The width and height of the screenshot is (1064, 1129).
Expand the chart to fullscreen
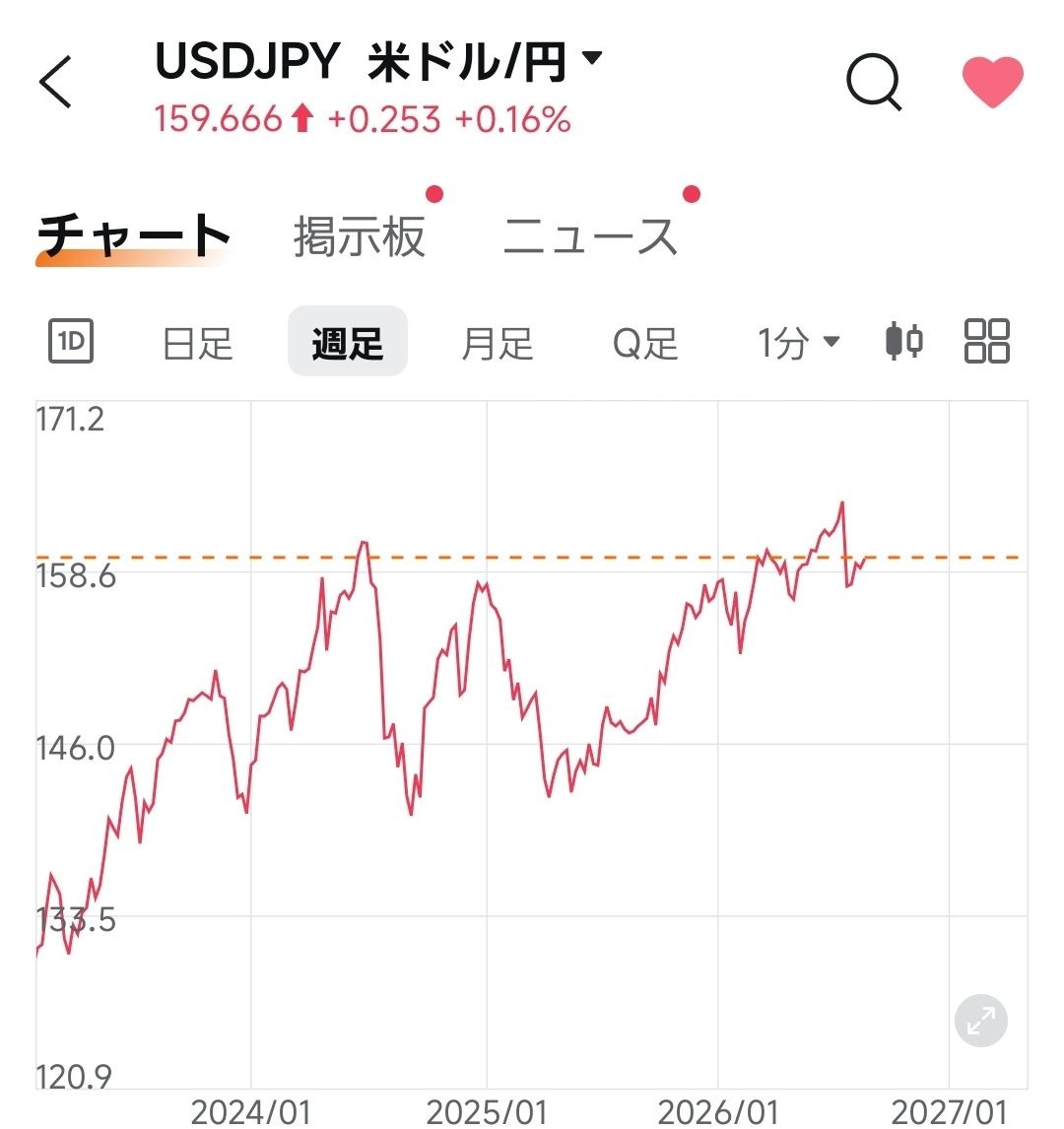click(x=980, y=1021)
